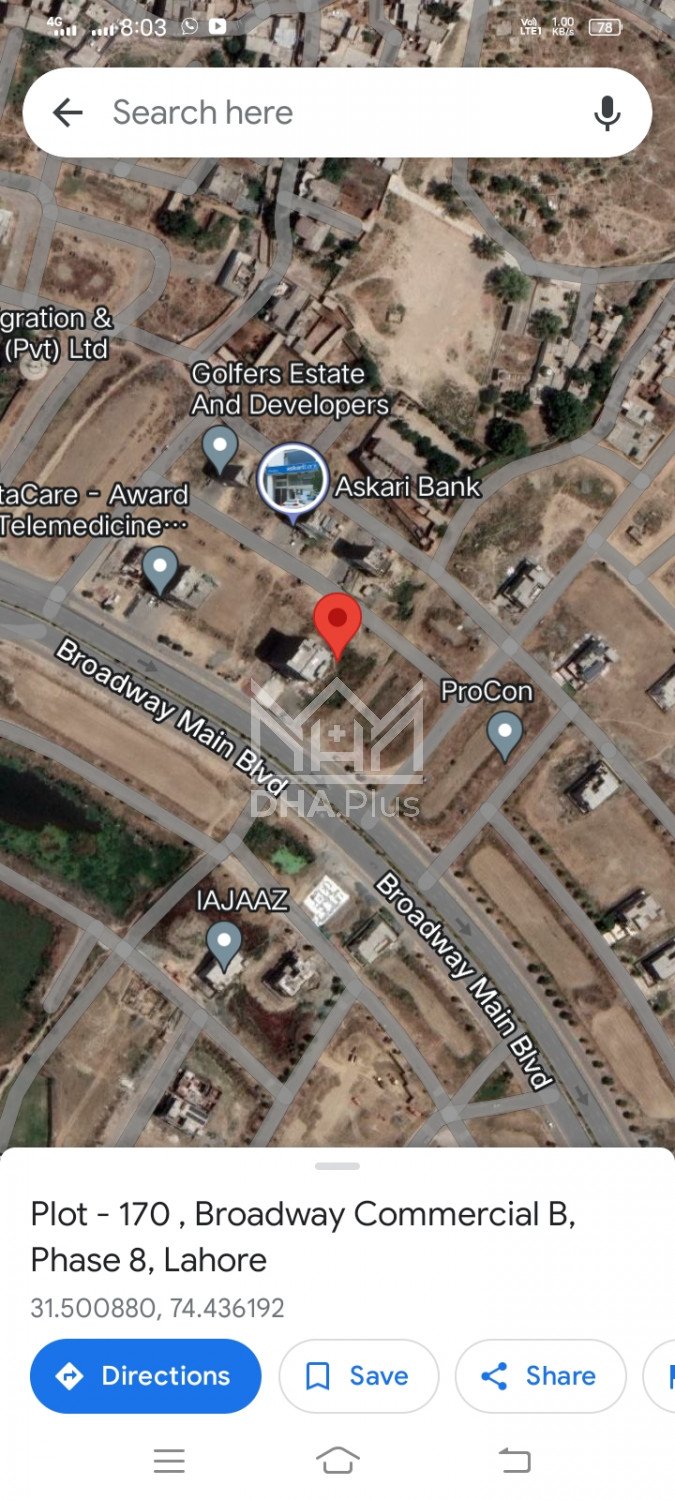675x1500 pixels.
Task: Open the Search here field
Action: tap(330, 112)
